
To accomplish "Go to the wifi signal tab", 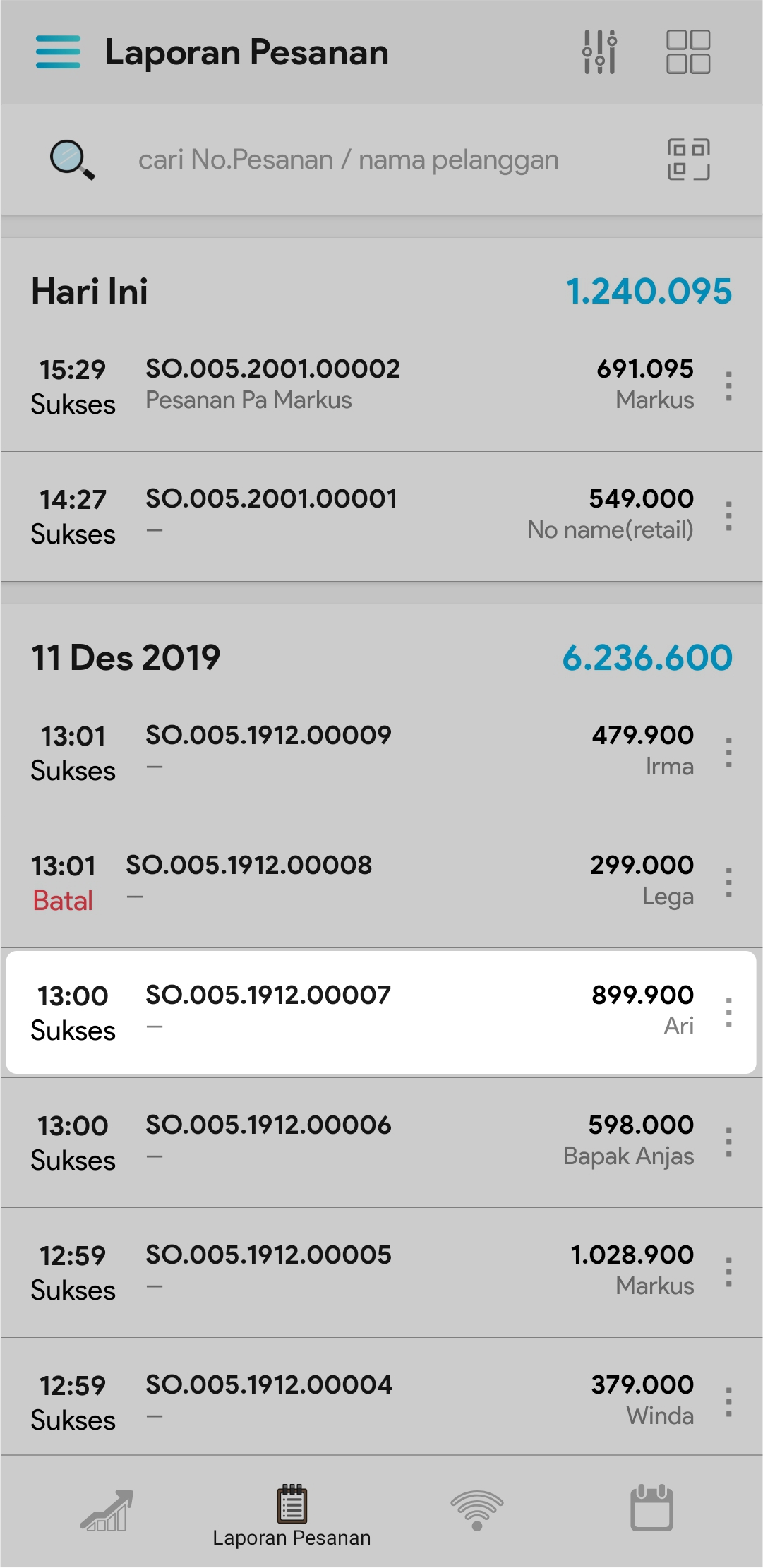I will coord(477,1511).
